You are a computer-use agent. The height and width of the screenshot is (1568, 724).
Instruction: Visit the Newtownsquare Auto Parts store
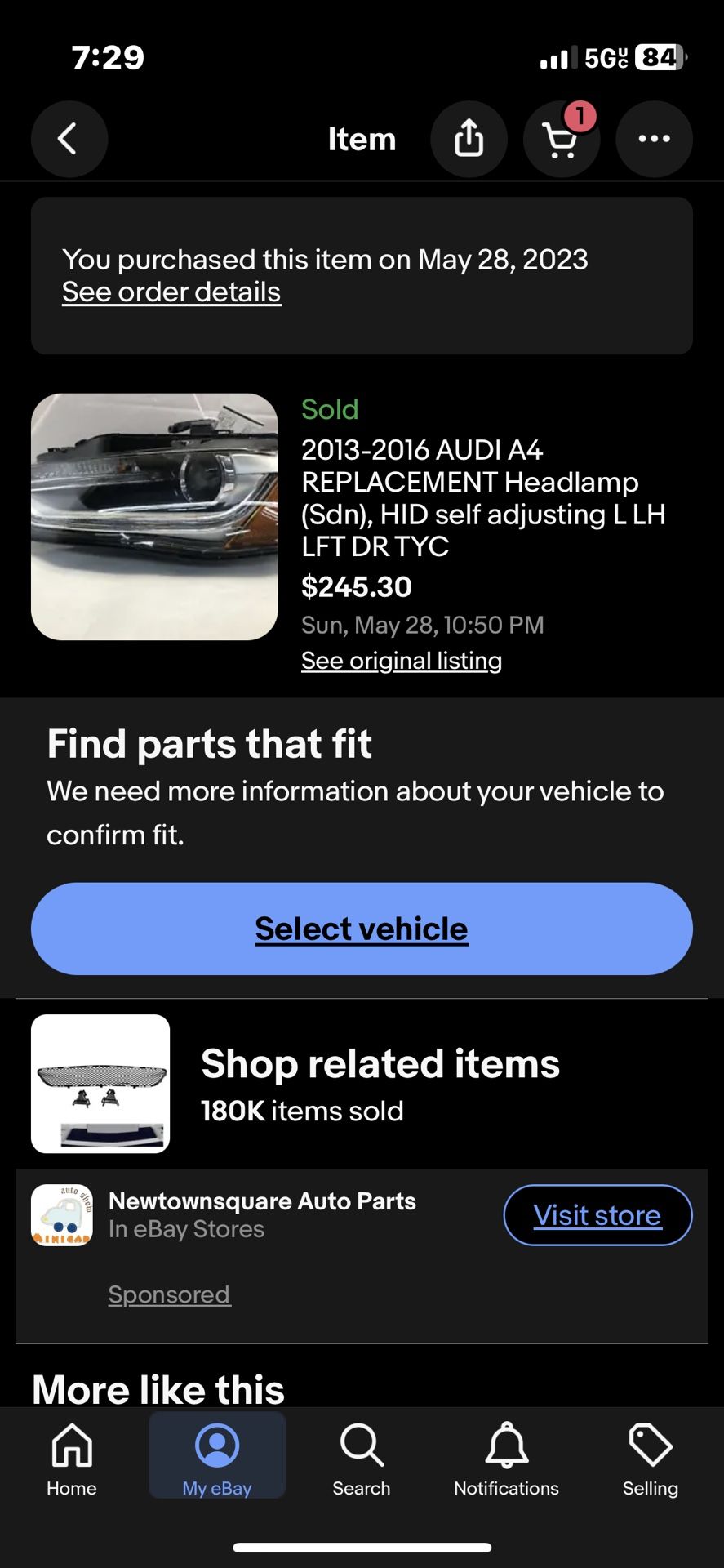(x=597, y=1215)
